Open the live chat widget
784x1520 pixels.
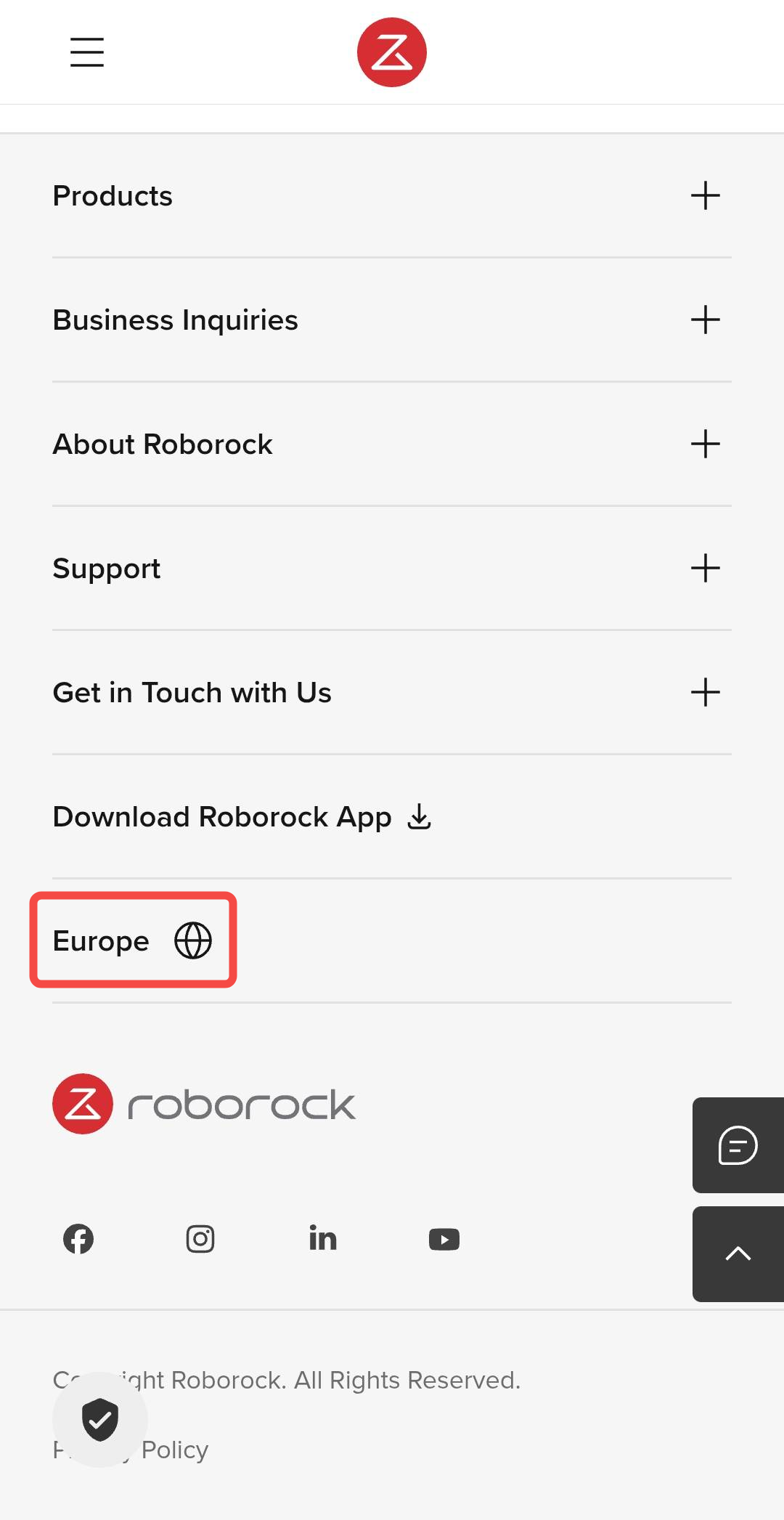738,1145
